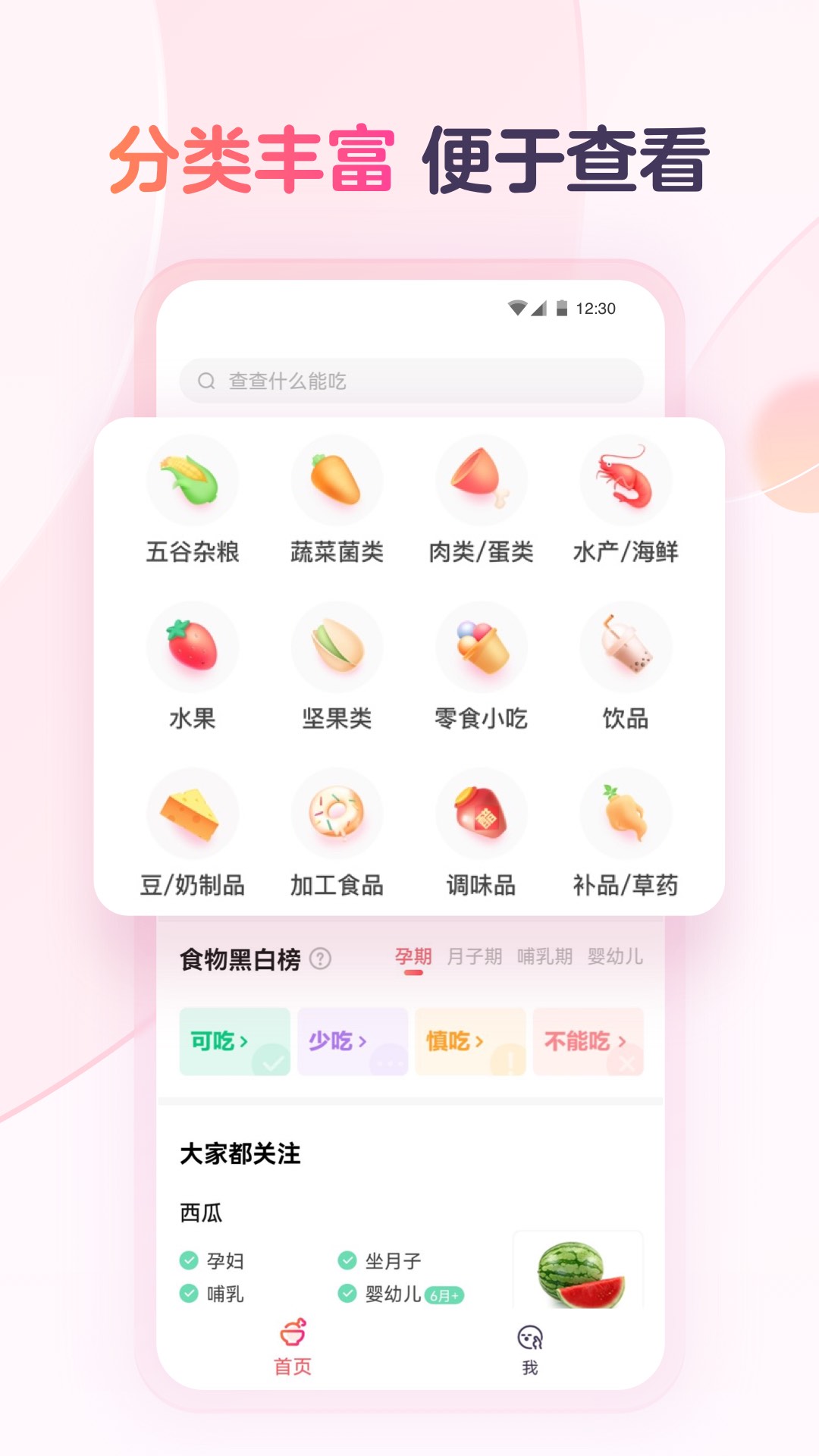
Task: Select the 调味品 seasoning category icon
Action: click(x=482, y=812)
